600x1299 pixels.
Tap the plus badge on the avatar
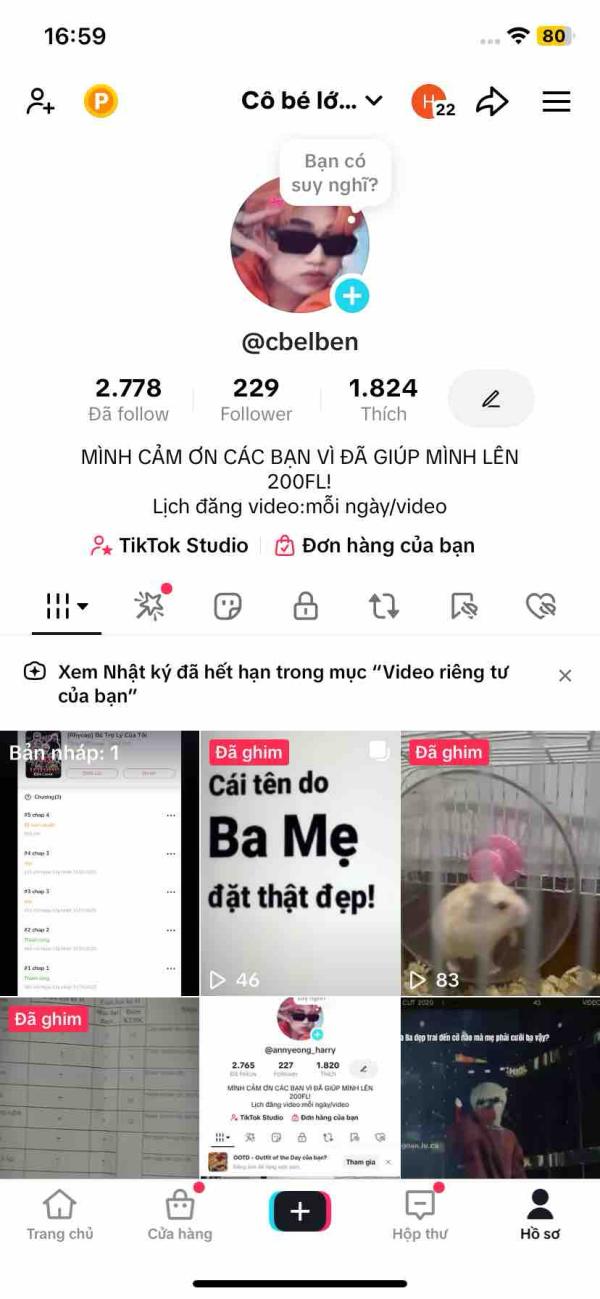tap(351, 295)
